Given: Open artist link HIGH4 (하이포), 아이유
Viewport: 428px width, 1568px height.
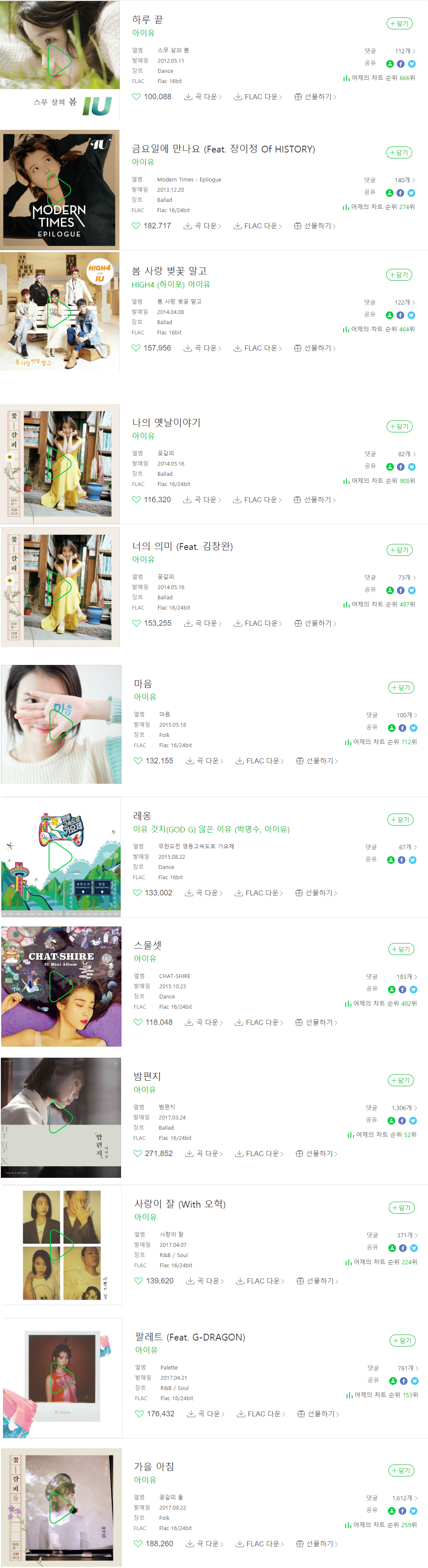Looking at the screenshot, I should click(x=171, y=284).
